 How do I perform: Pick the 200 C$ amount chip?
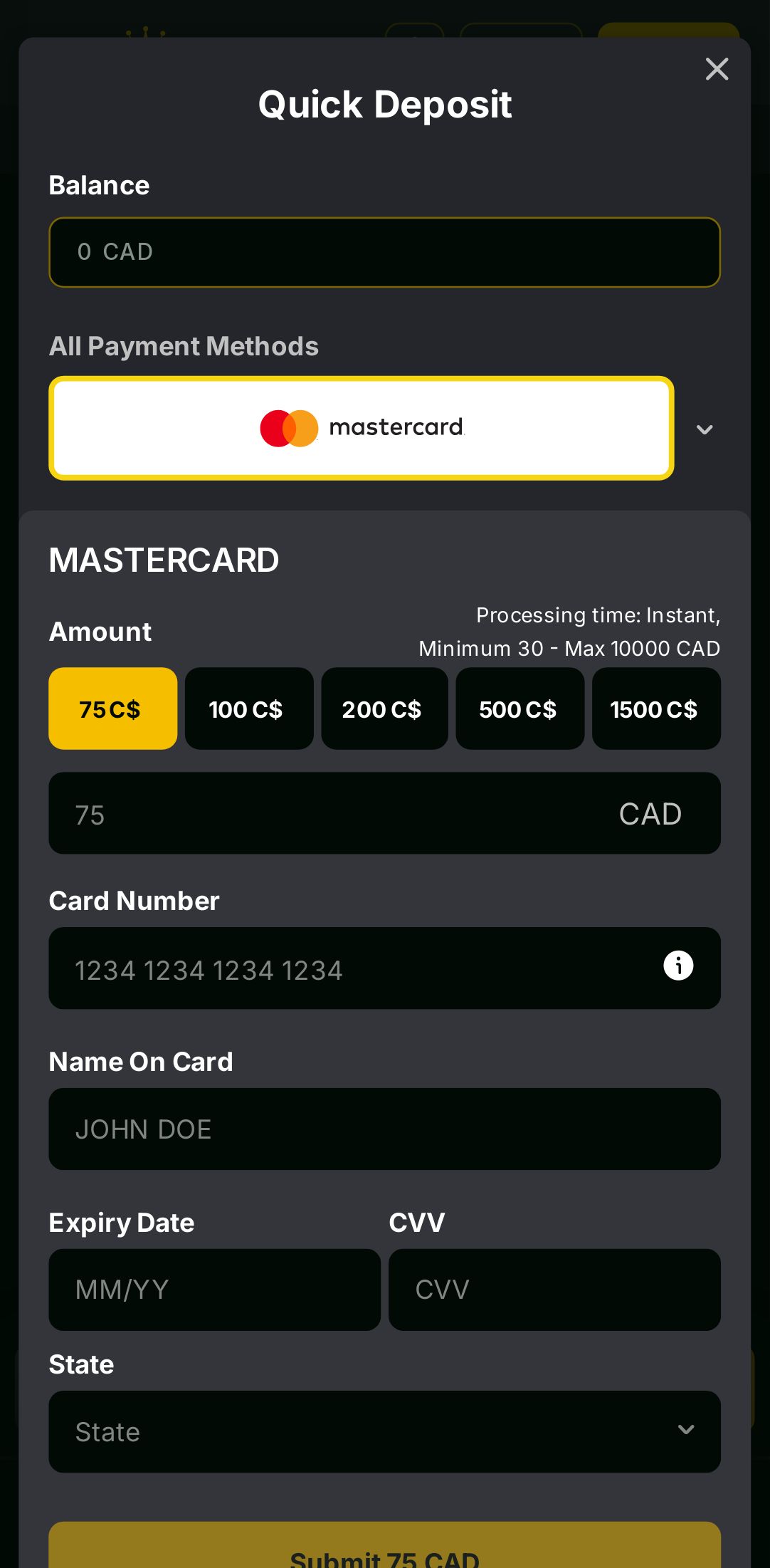click(384, 709)
